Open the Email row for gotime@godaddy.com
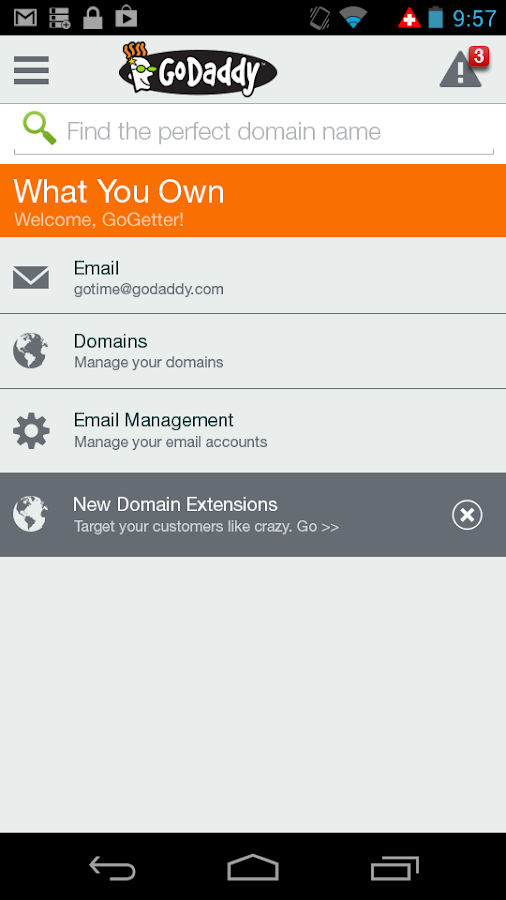The height and width of the screenshot is (900, 506). (253, 276)
